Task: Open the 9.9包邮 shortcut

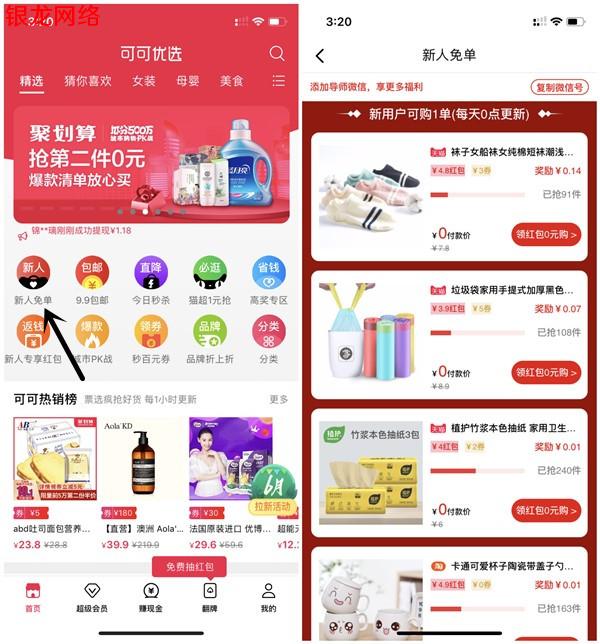Action: tap(92, 280)
